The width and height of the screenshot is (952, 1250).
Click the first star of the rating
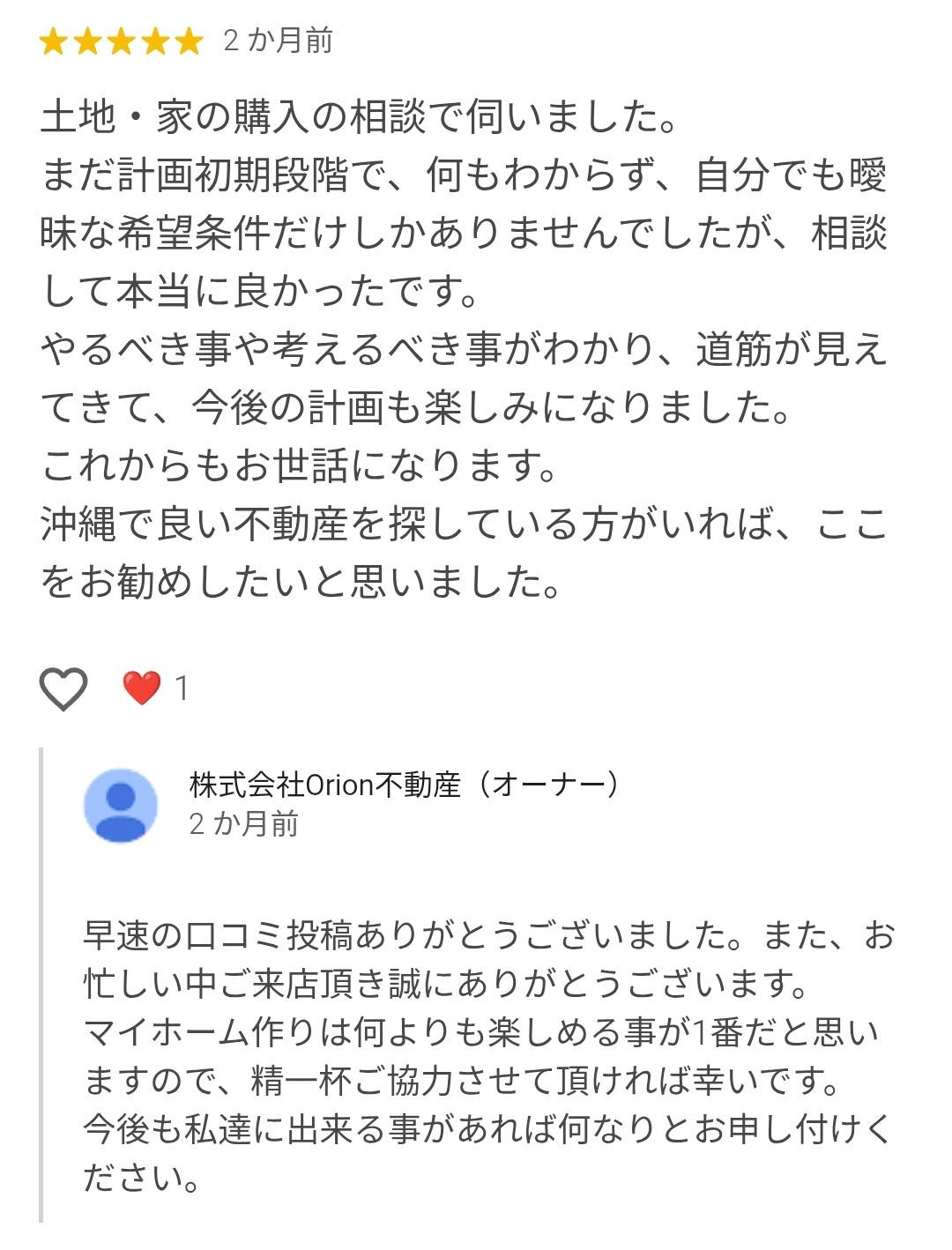55,40
